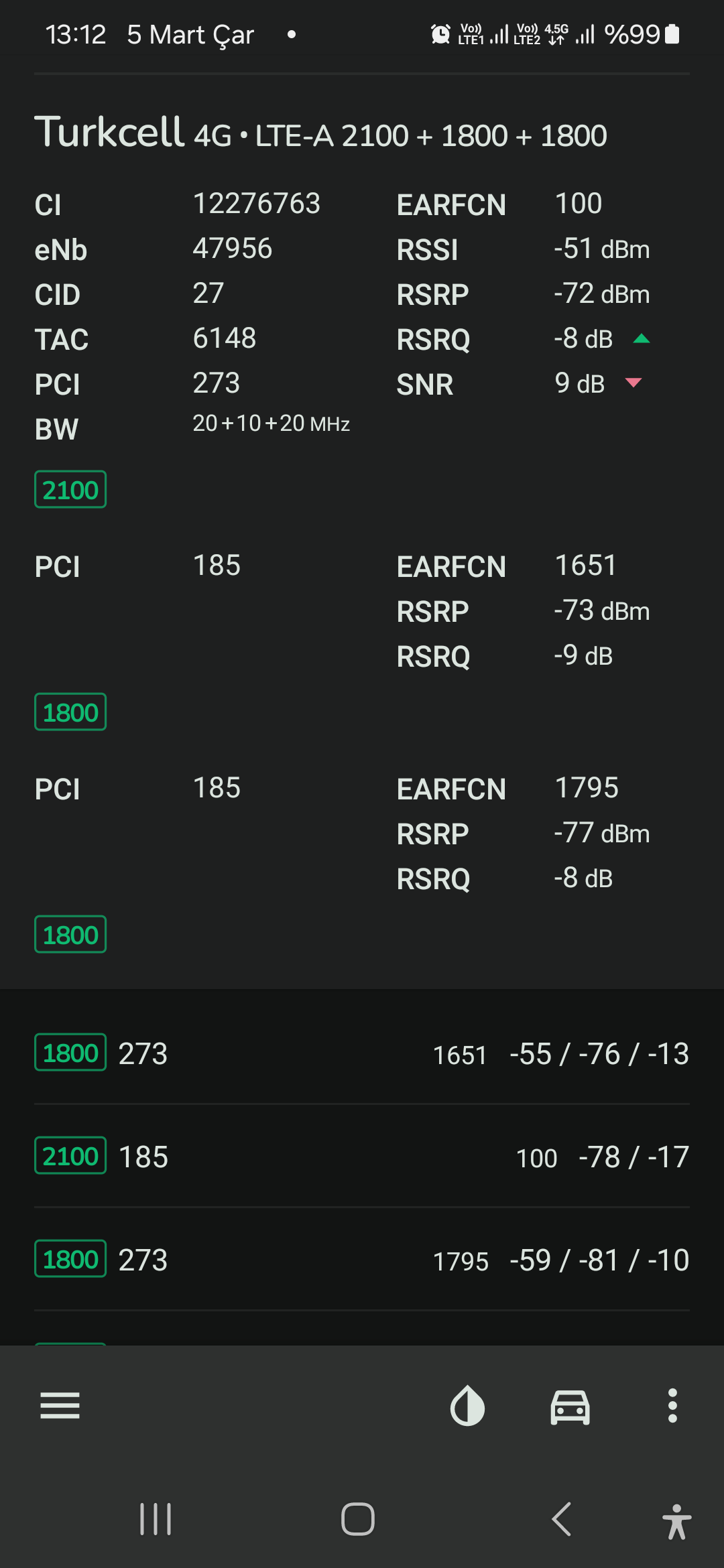Open the three-dot overflow menu

click(672, 1405)
